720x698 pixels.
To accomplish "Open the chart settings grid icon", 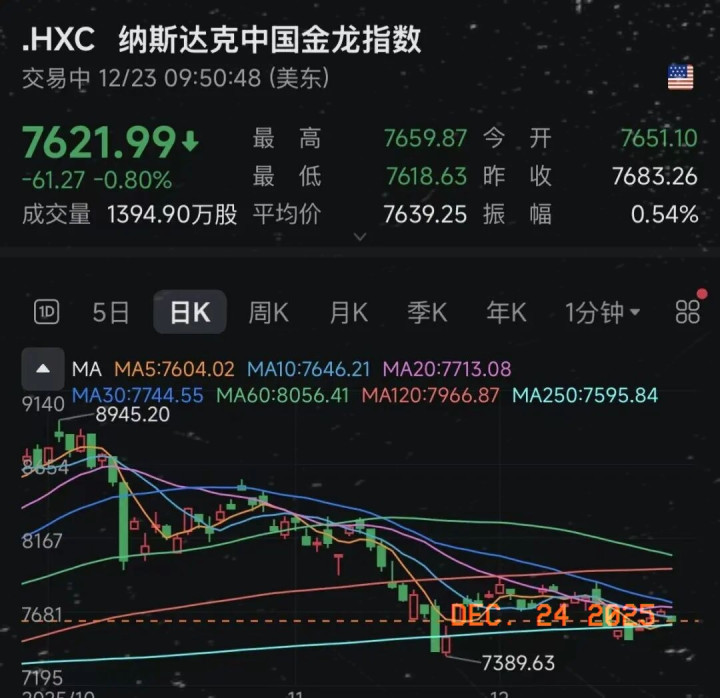I will pos(687,312).
